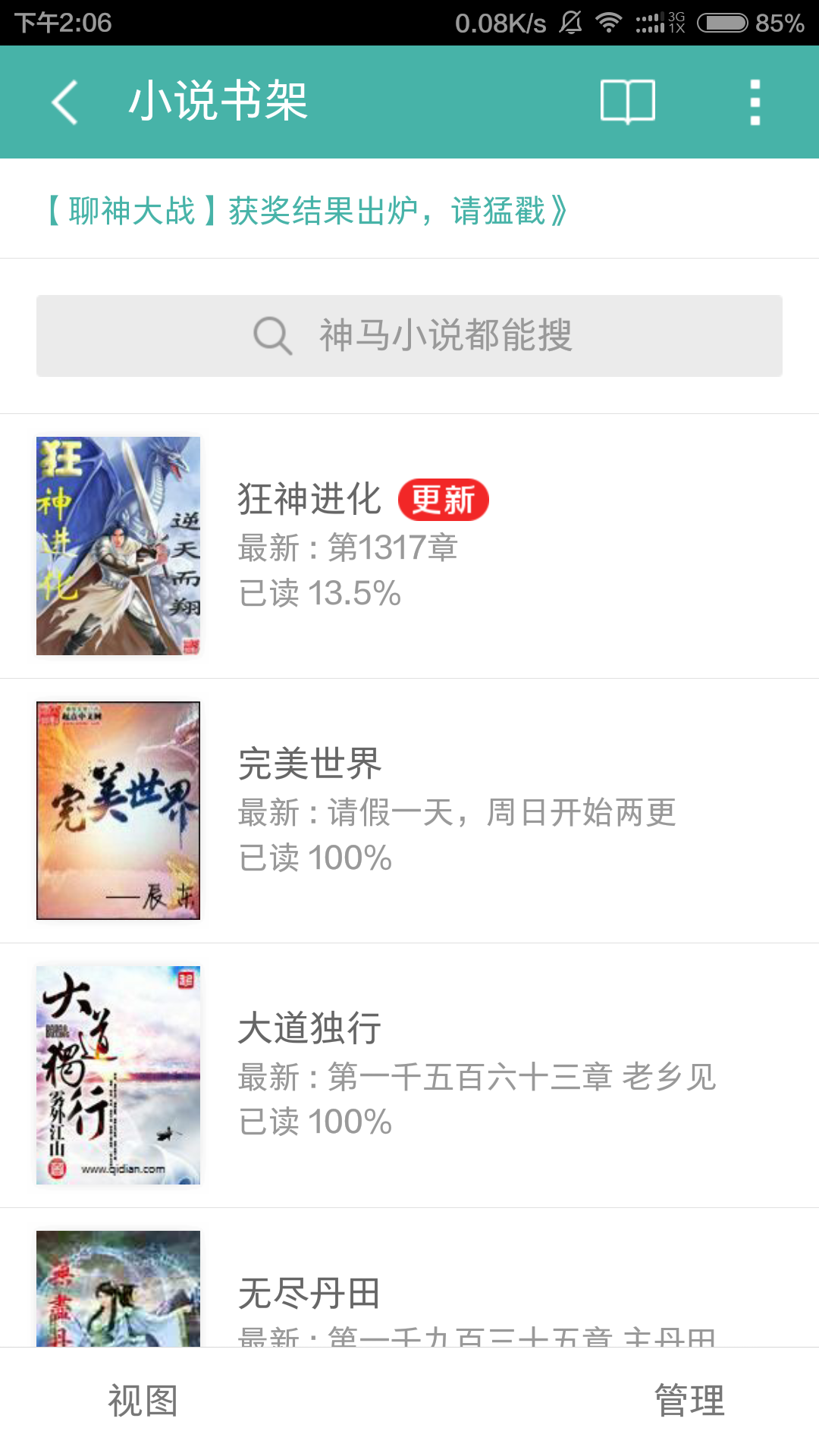This screenshot has width=819, height=1456.
Task: Open the three-dot overflow menu
Action: [755, 102]
